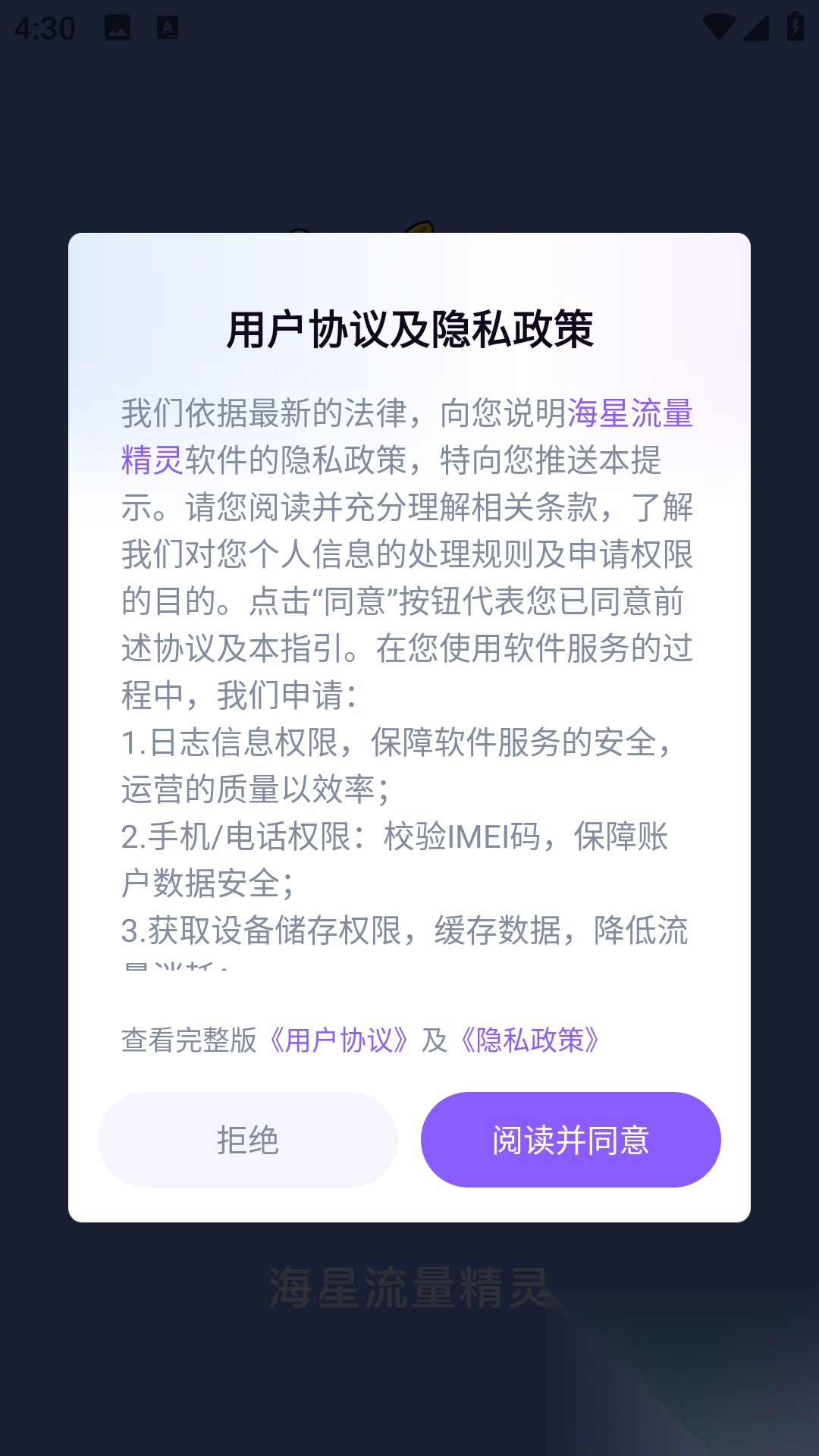Viewport: 819px width, 1456px height.
Task: Tap the 拒绝 button to decline
Action: pyautogui.click(x=248, y=1140)
